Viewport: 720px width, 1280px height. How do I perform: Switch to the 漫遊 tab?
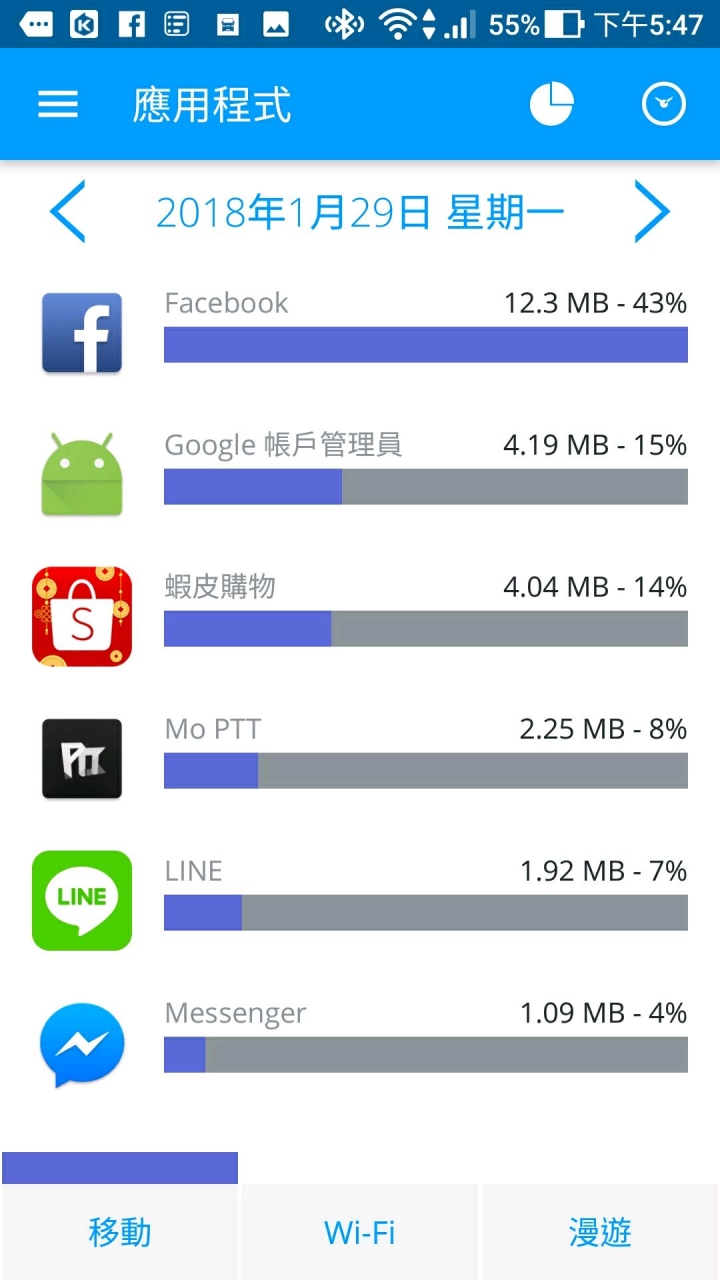tap(600, 1232)
